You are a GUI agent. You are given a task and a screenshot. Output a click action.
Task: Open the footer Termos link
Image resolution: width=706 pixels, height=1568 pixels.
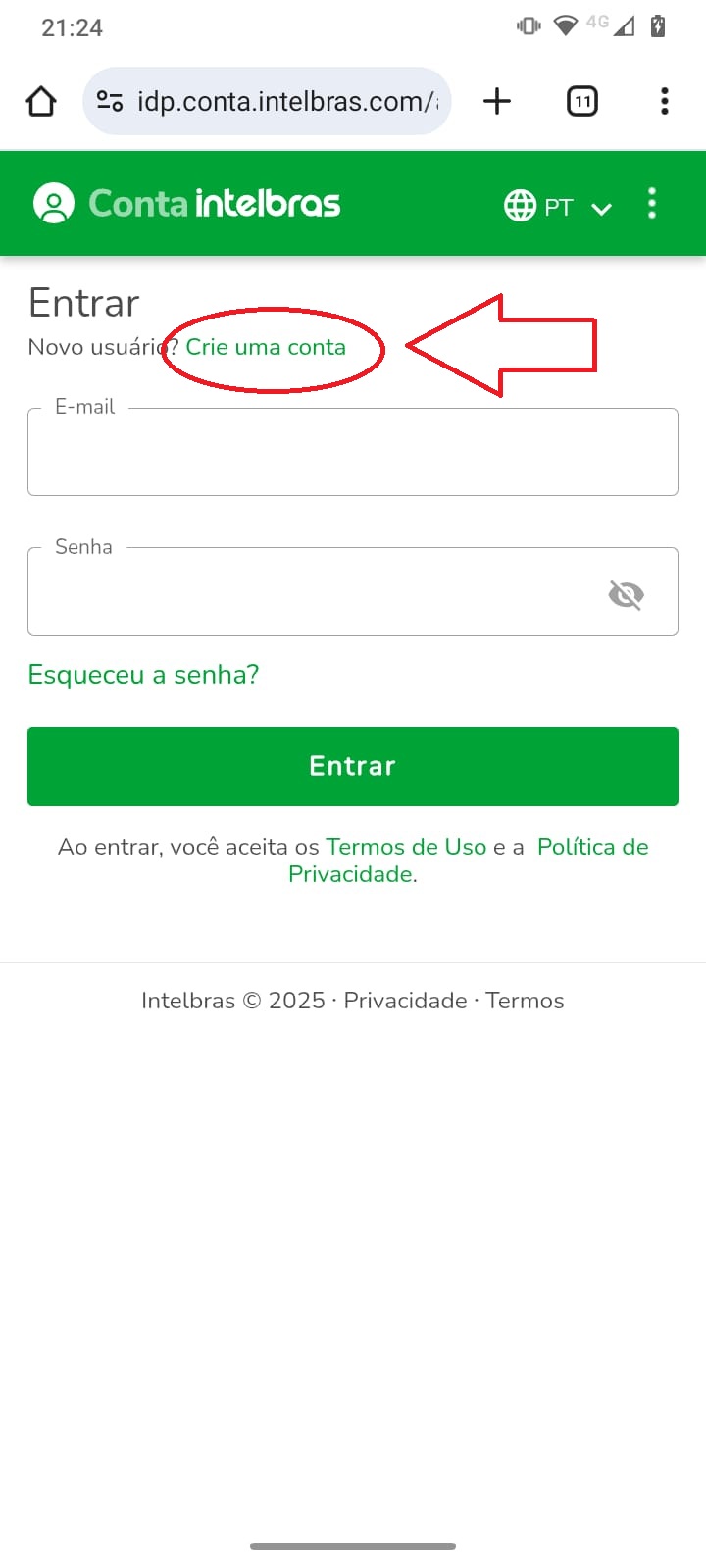(525, 1001)
